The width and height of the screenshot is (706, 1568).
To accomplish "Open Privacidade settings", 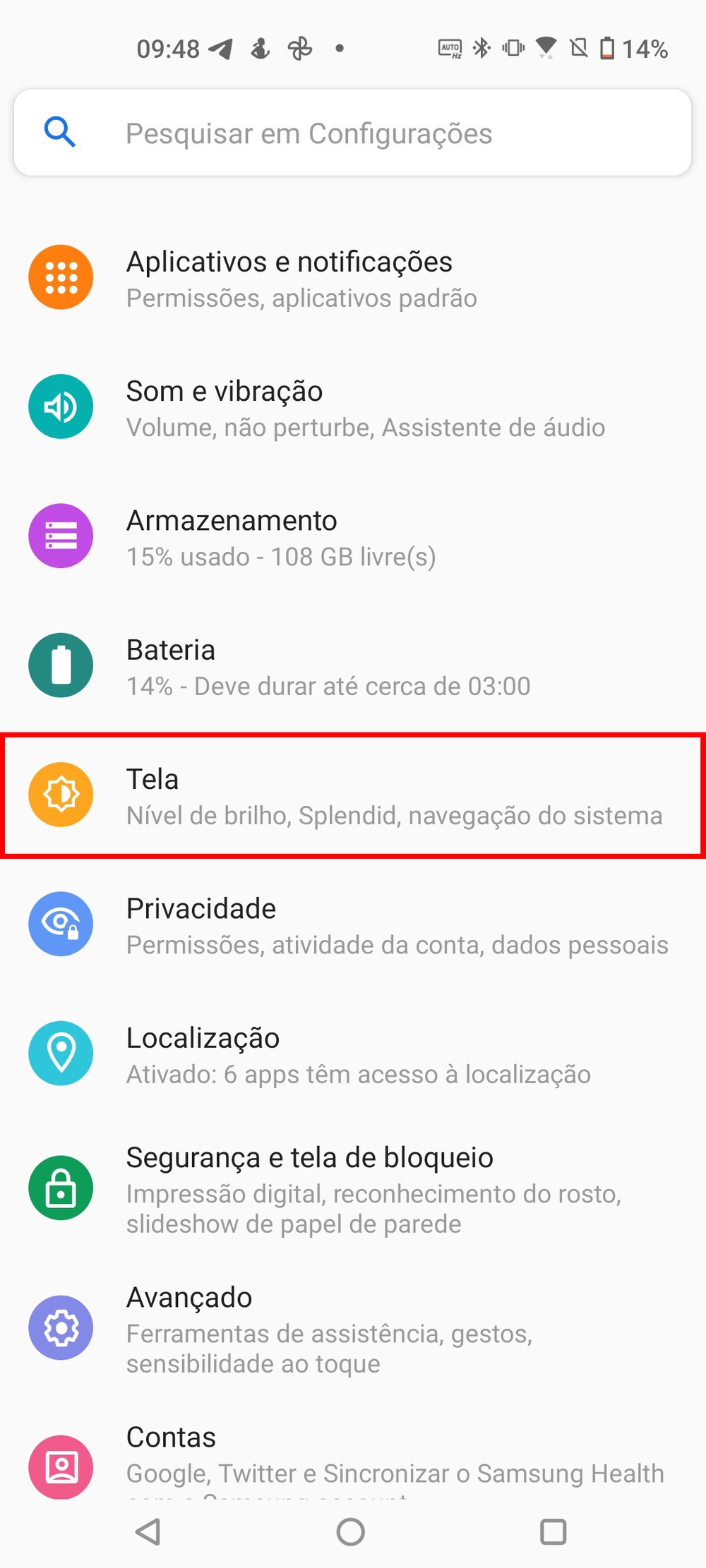I will point(353,925).
